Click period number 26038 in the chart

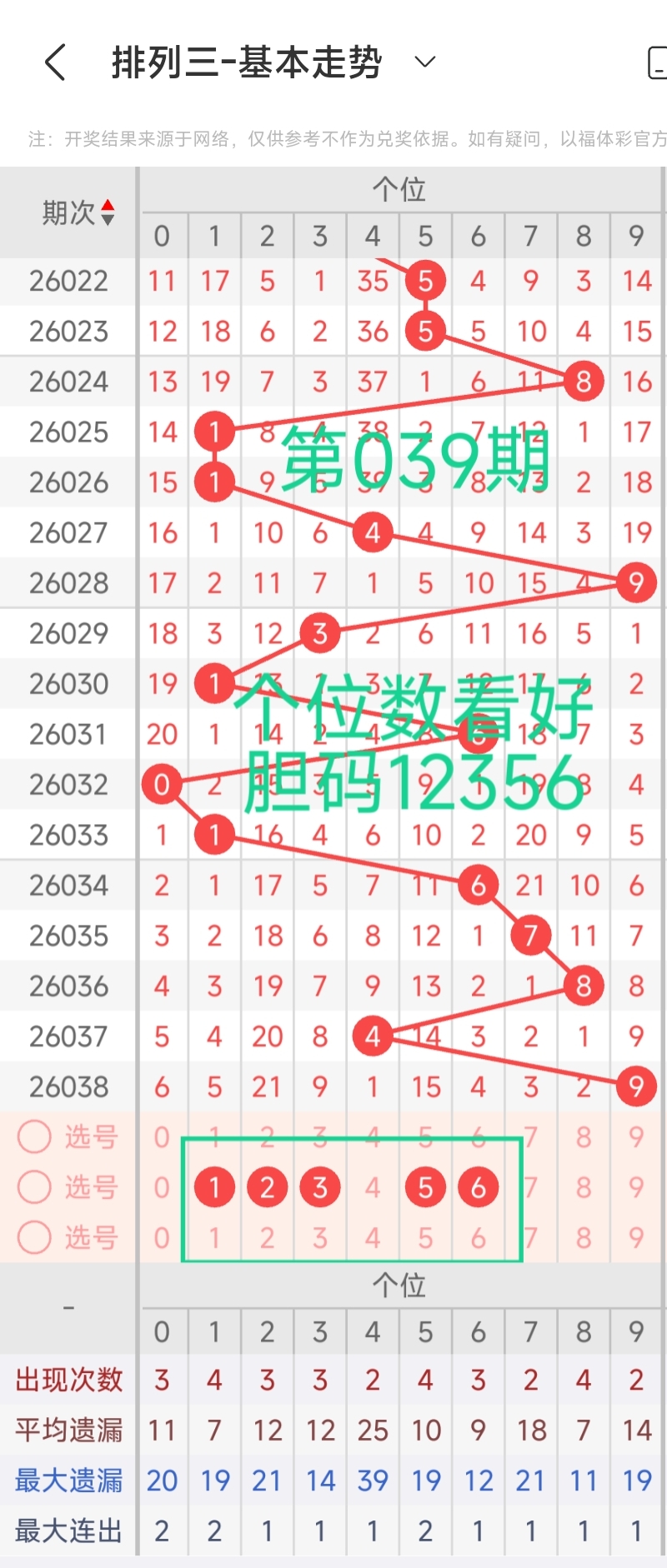[68, 1086]
